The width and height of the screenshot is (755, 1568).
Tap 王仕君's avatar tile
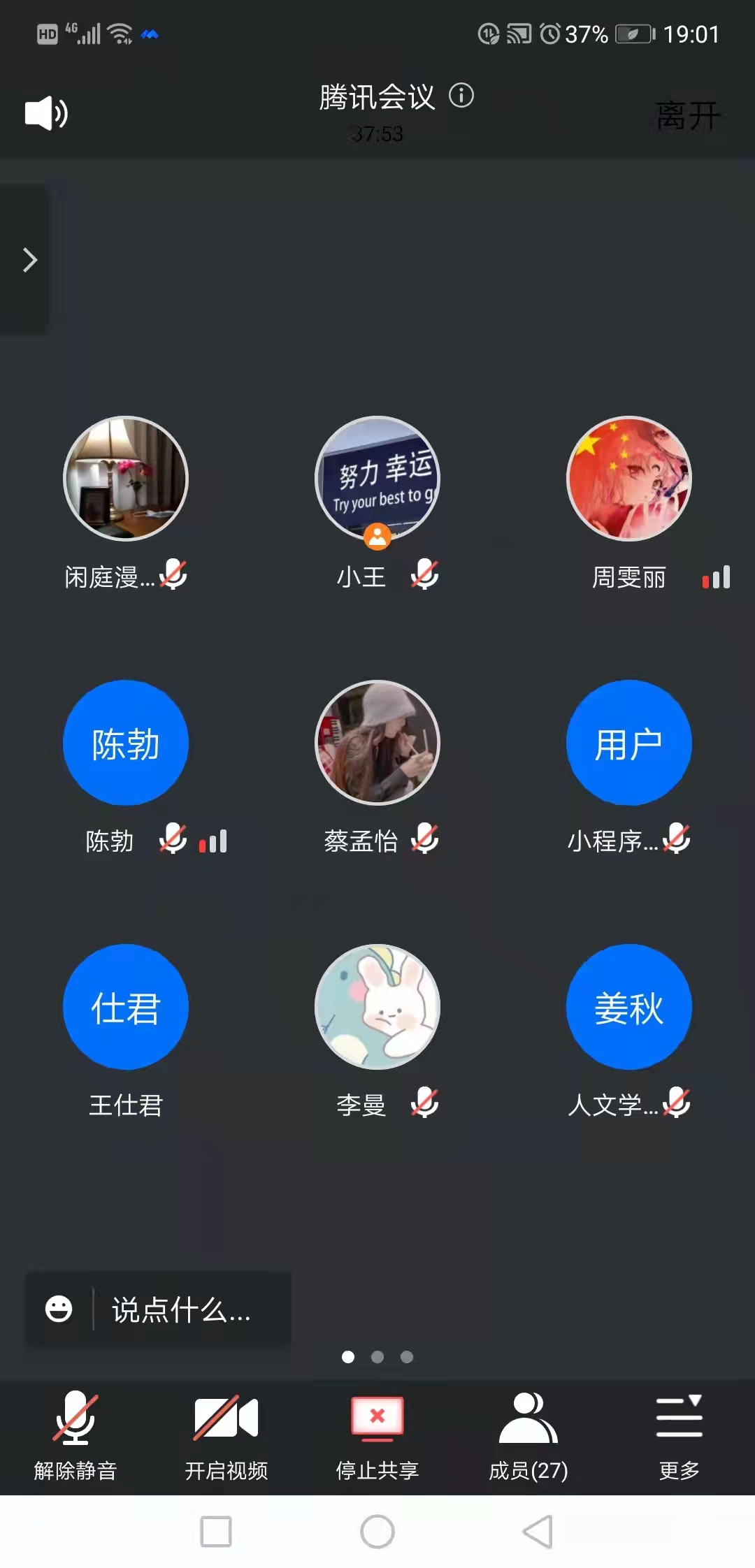pyautogui.click(x=126, y=1007)
